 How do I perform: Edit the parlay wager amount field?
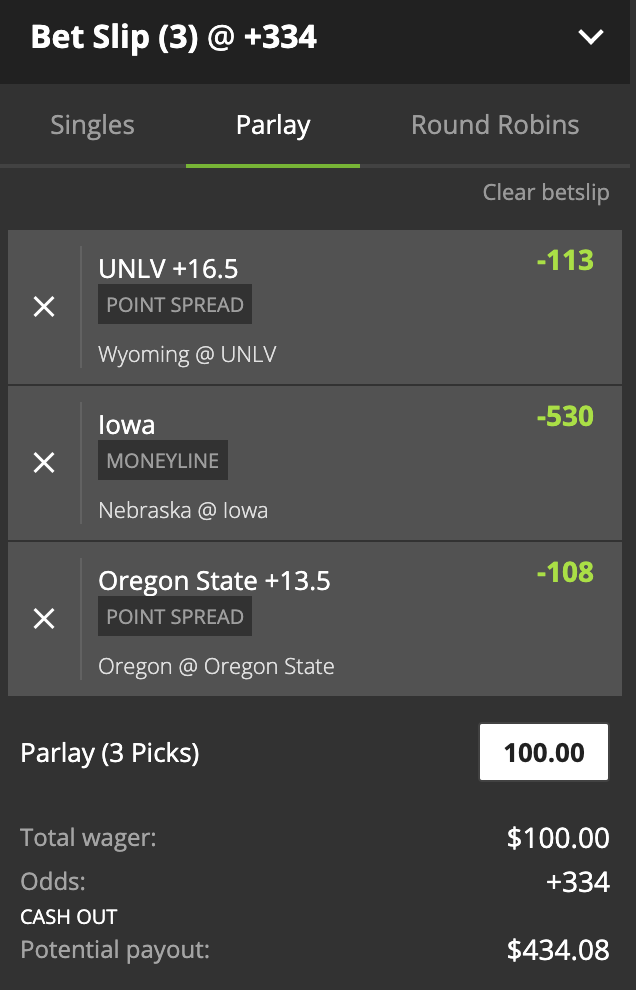click(x=544, y=752)
